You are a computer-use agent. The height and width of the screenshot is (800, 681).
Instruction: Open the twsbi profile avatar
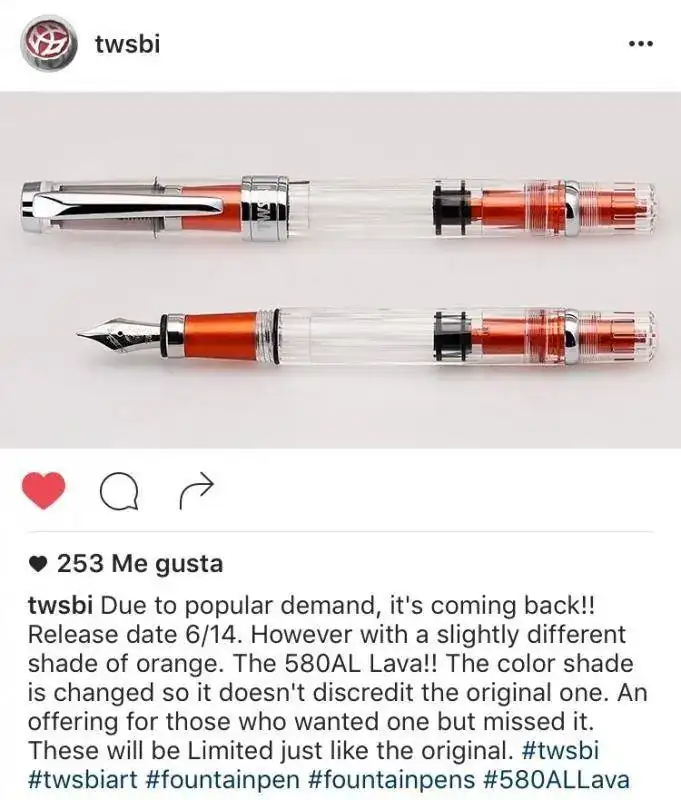[48, 43]
